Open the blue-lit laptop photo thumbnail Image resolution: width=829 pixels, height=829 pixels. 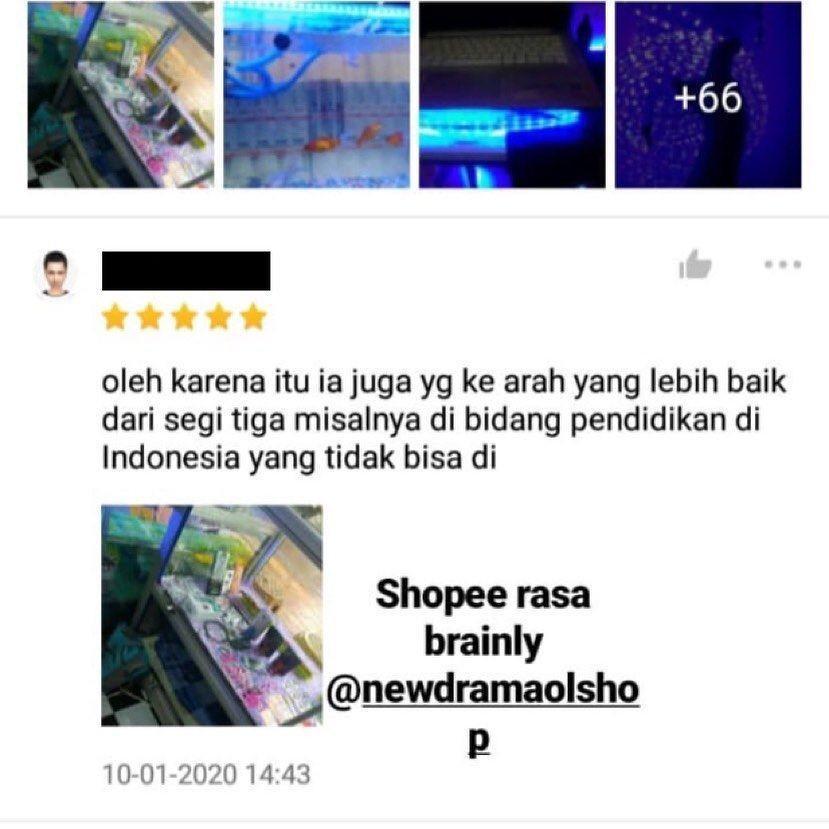coord(512,95)
